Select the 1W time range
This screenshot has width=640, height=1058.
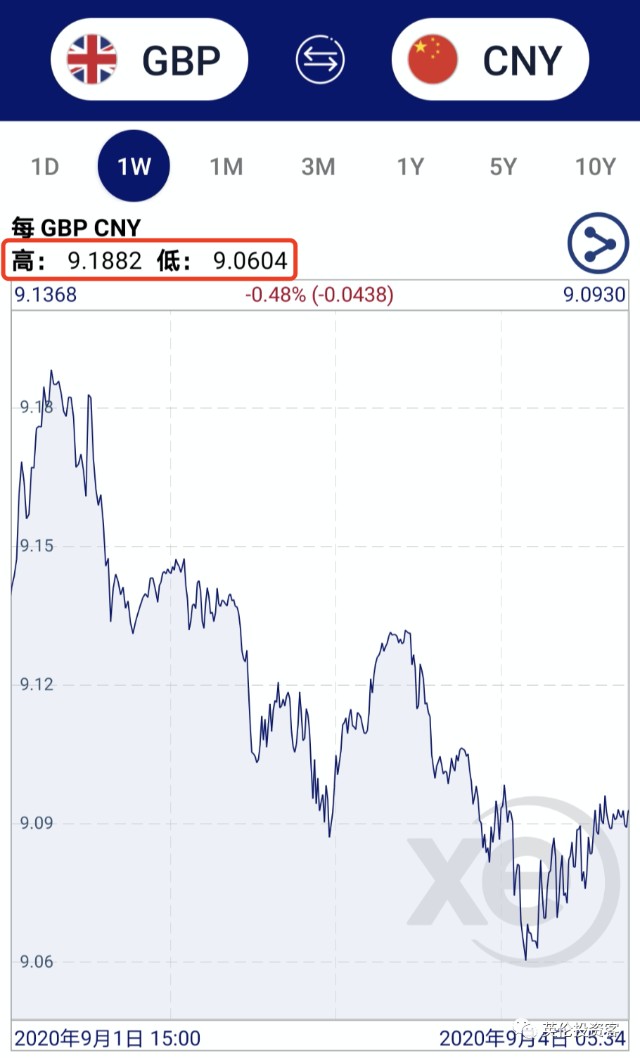coord(134,166)
